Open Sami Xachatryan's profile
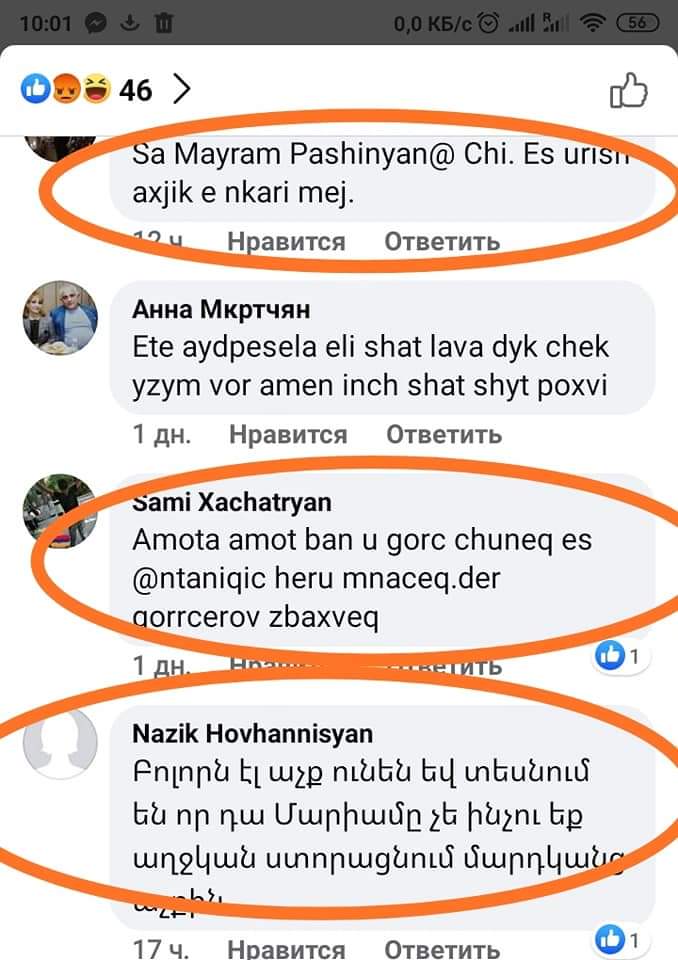678x960 pixels. point(231,502)
